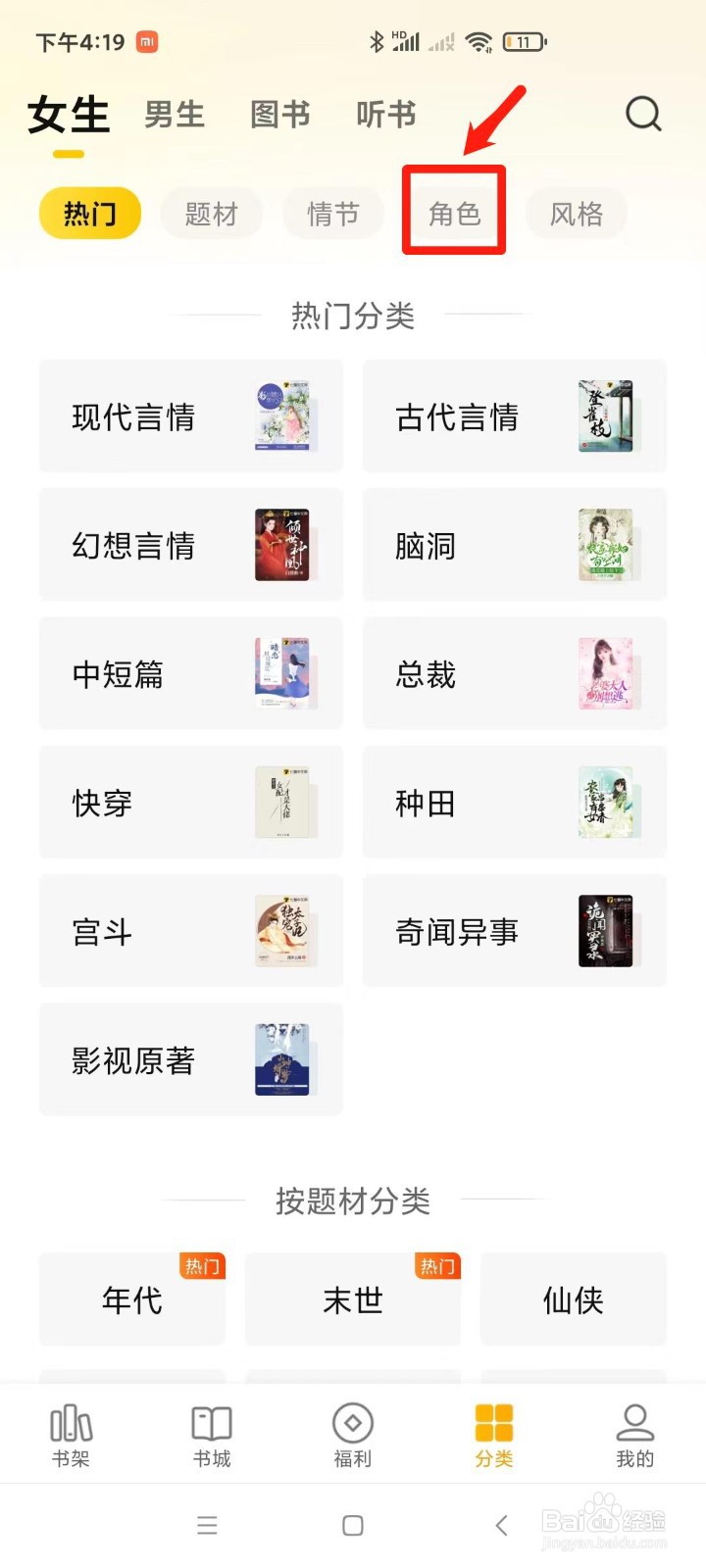Switch to the 男生 tab
The height and width of the screenshot is (1568, 706).
coord(174,114)
